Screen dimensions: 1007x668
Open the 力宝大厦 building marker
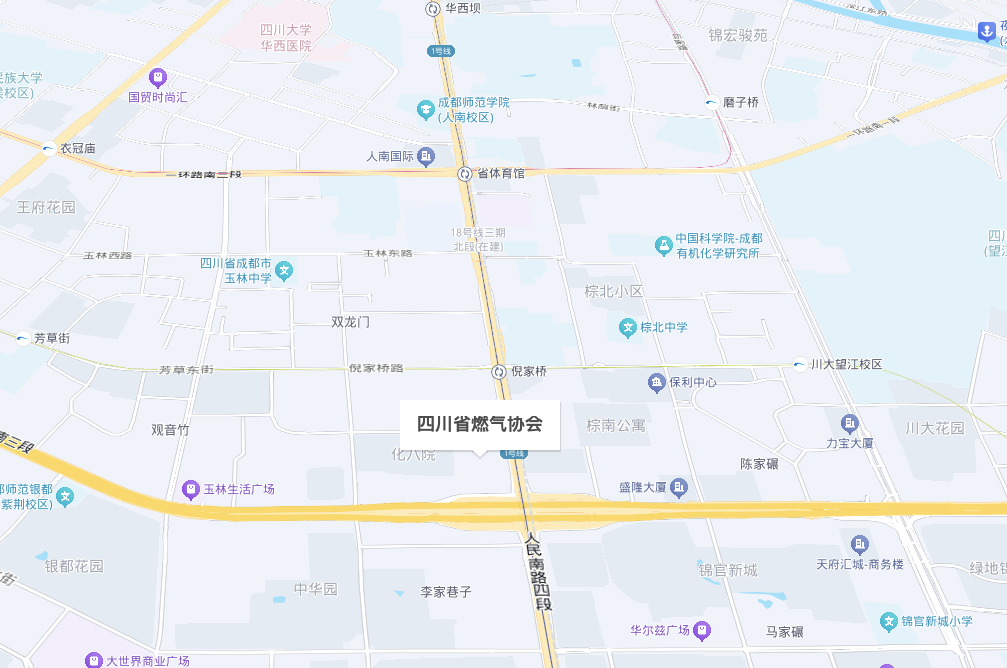(x=850, y=423)
